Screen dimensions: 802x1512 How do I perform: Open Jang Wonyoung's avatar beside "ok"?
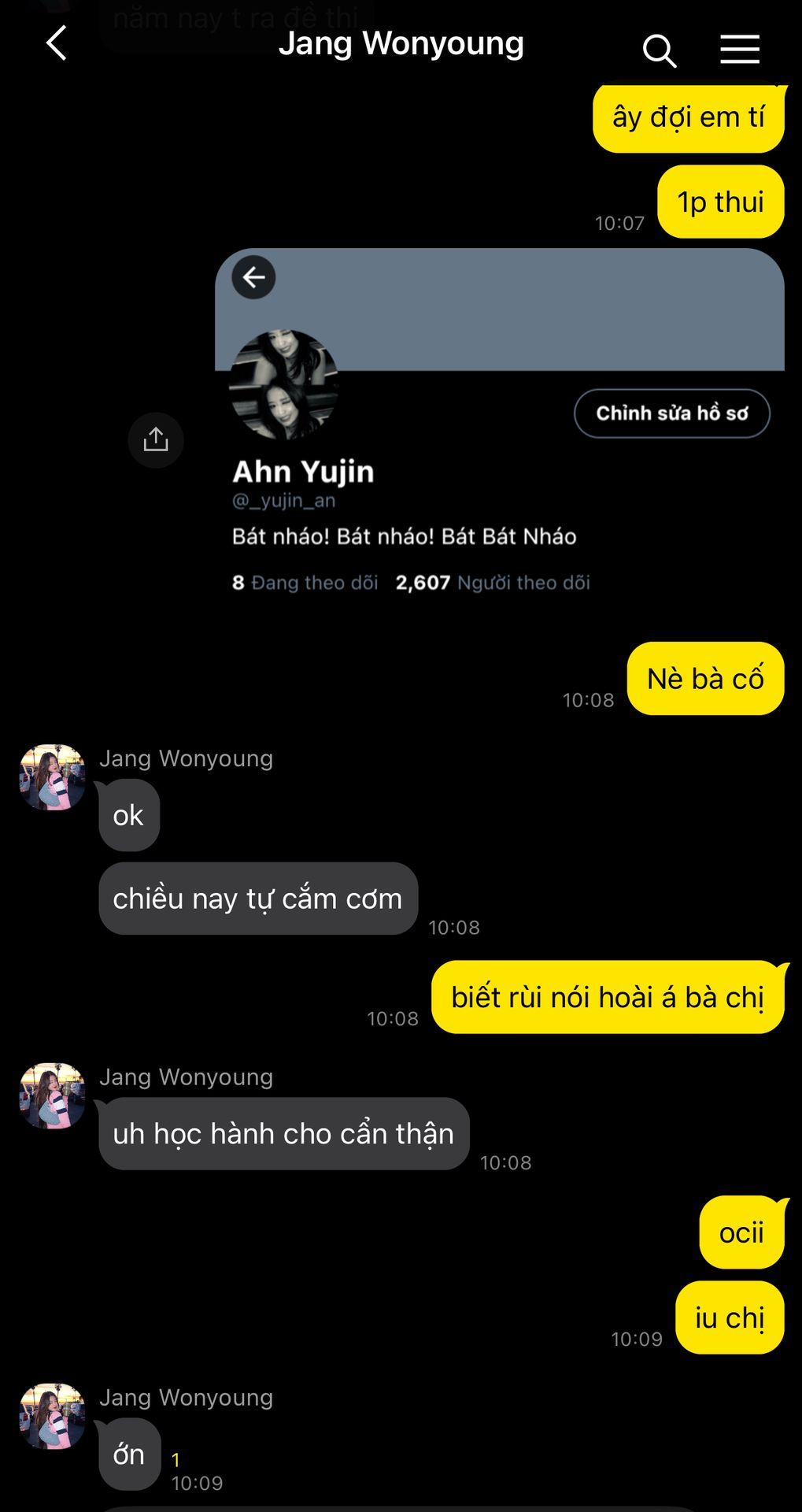coord(53,777)
